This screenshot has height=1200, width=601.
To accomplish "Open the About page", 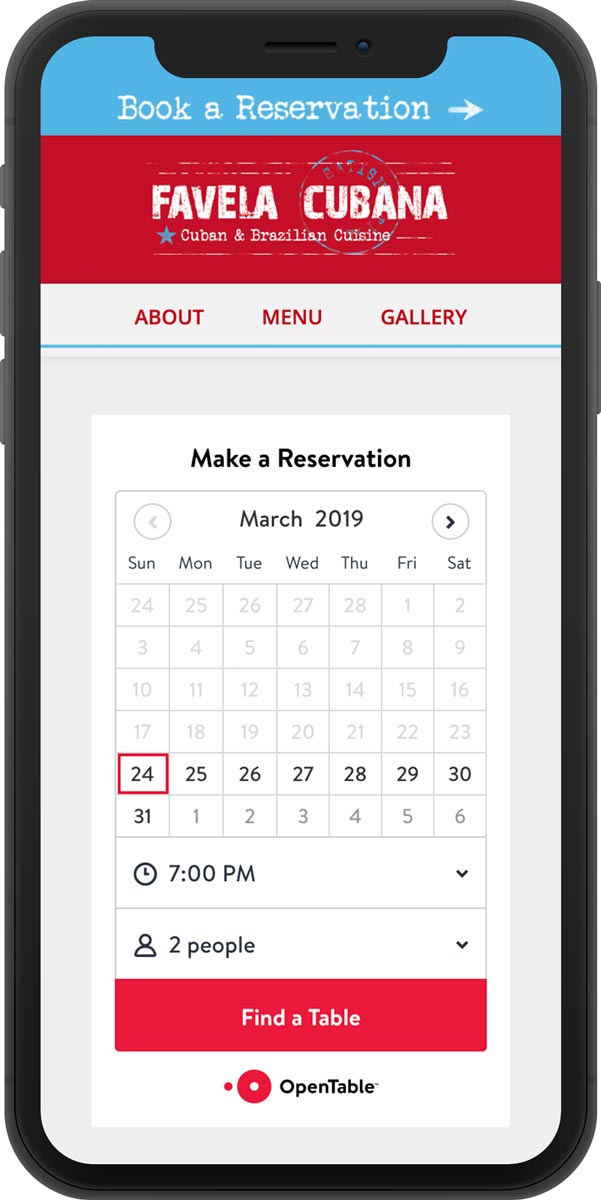I will pos(169,317).
